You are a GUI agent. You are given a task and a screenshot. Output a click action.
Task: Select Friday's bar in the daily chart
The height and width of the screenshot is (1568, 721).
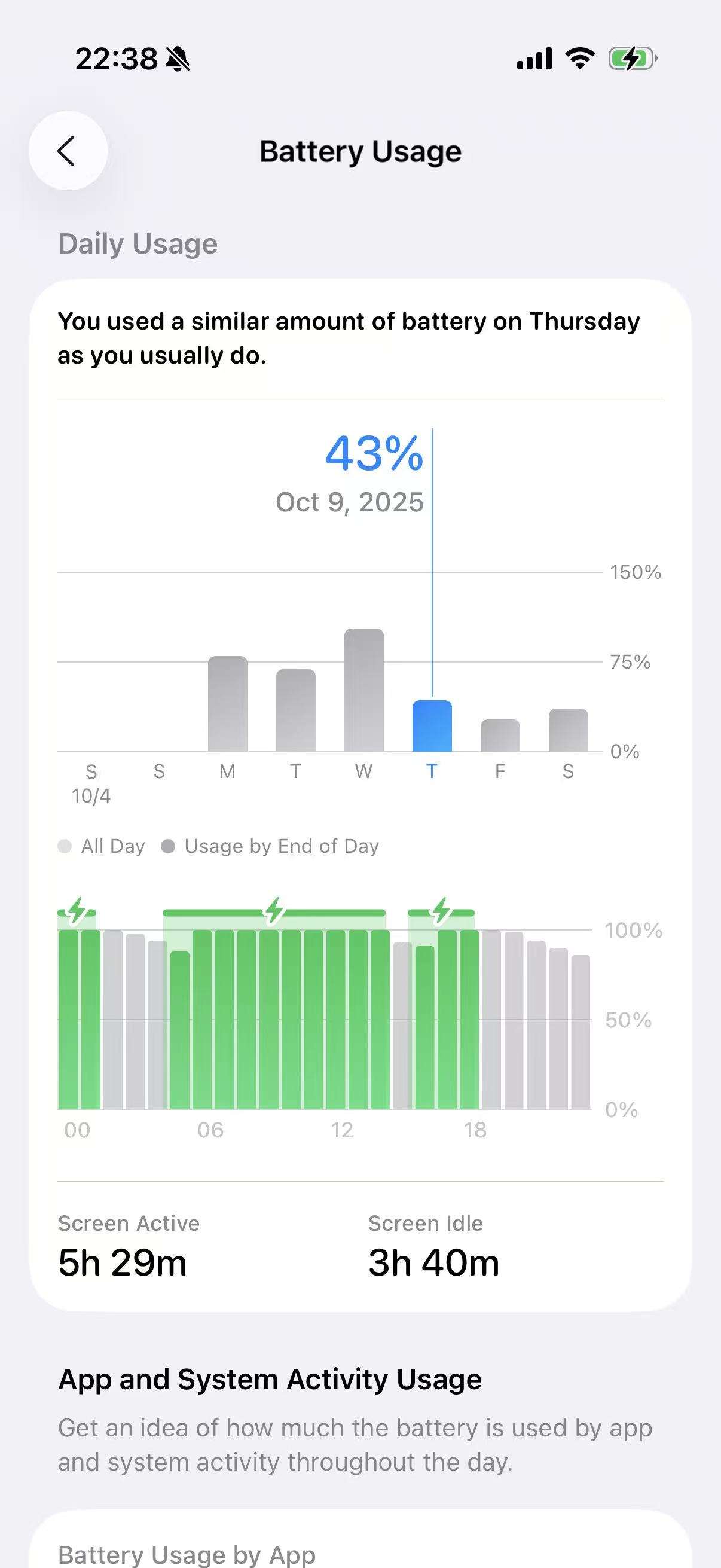(500, 736)
